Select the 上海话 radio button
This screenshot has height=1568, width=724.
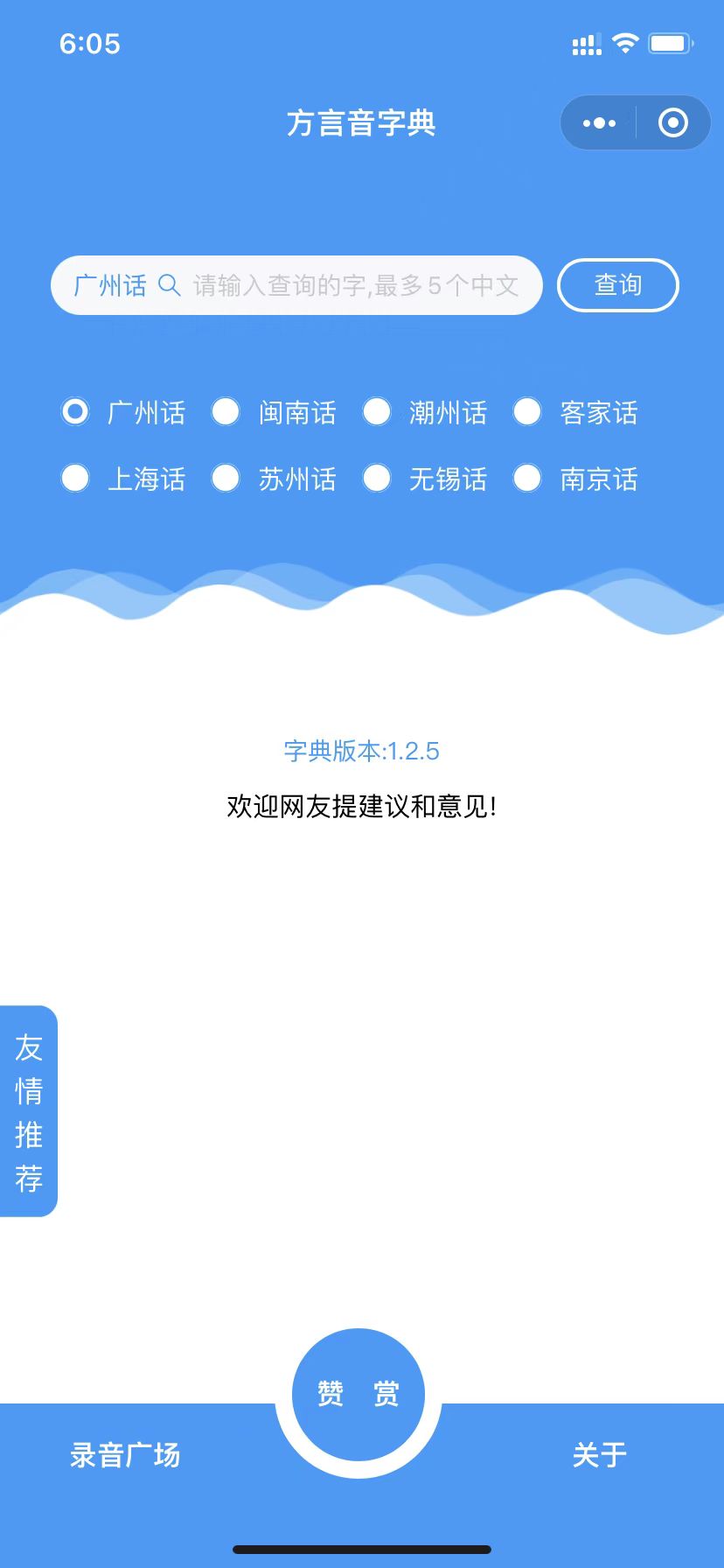coord(75,479)
